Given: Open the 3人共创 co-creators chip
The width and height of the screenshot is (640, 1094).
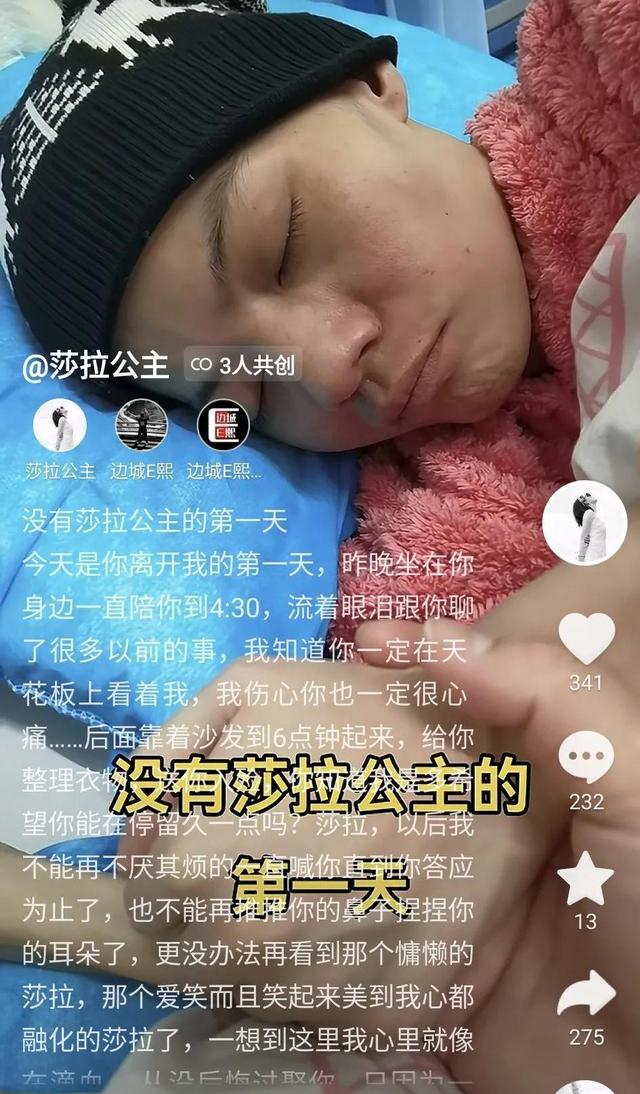Looking at the screenshot, I should [x=243, y=365].
